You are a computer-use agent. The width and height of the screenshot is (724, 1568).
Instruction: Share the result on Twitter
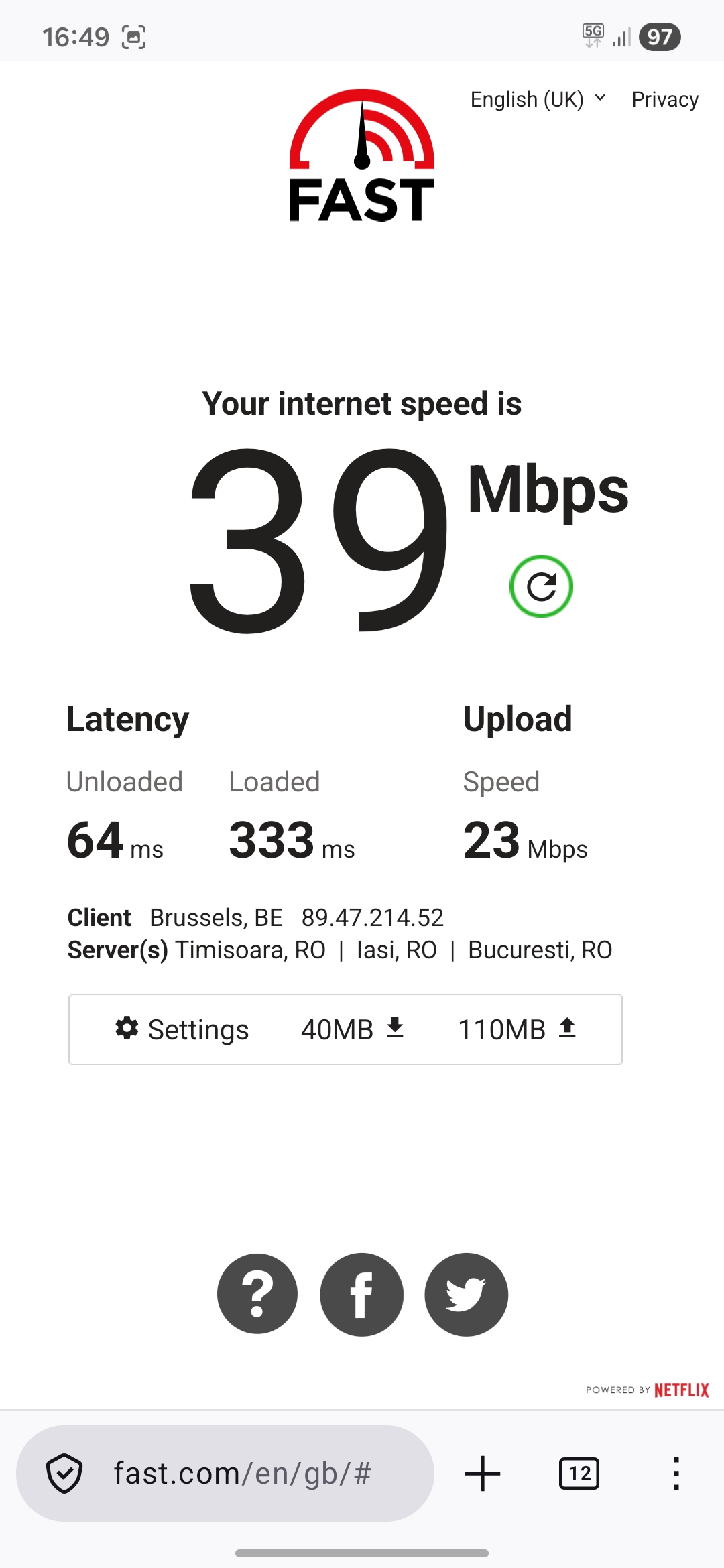tap(467, 1295)
